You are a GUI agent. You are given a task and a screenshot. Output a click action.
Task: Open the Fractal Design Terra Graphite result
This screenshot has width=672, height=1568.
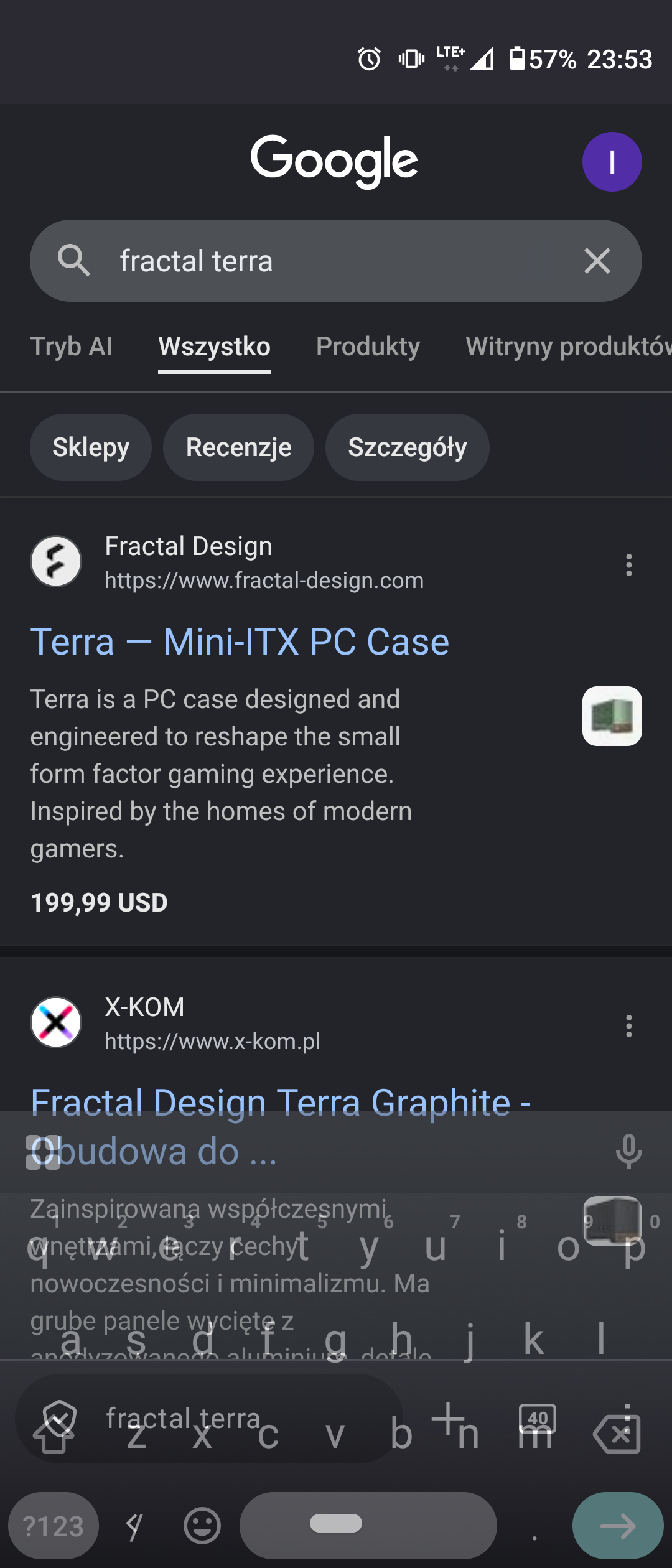click(x=280, y=1103)
